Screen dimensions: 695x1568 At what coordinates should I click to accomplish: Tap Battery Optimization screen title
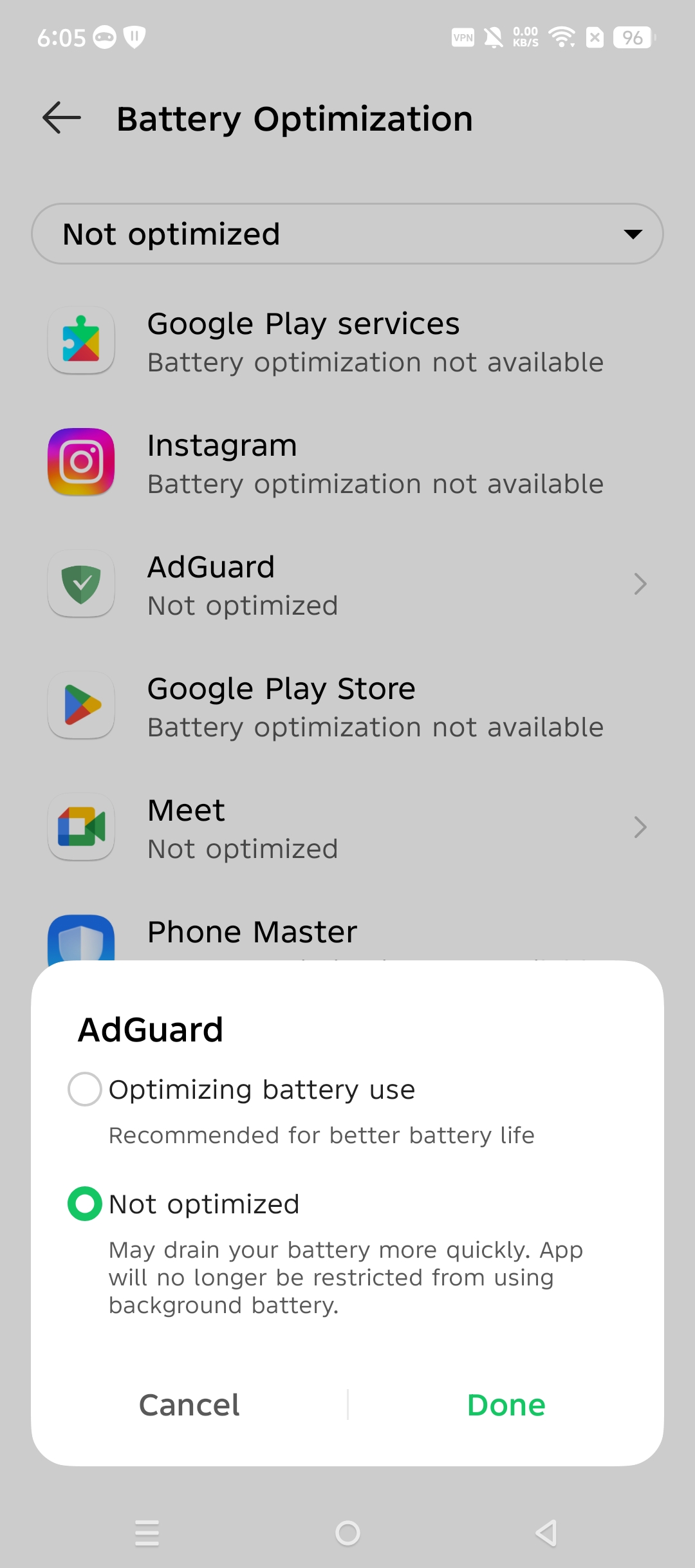(294, 118)
